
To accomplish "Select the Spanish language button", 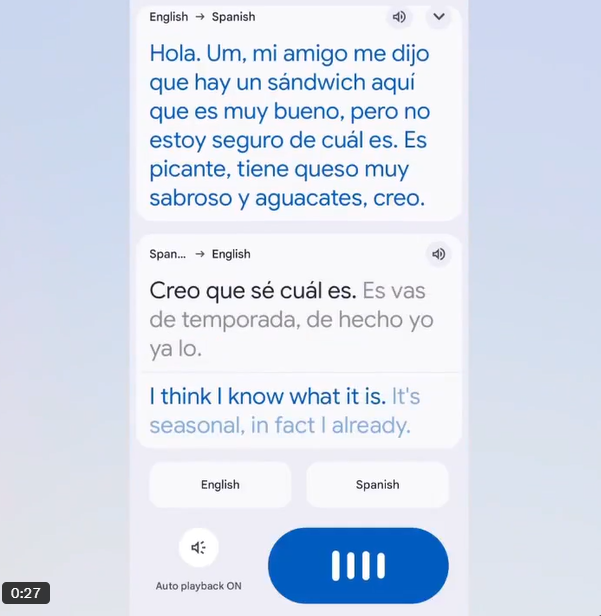I will click(377, 485).
